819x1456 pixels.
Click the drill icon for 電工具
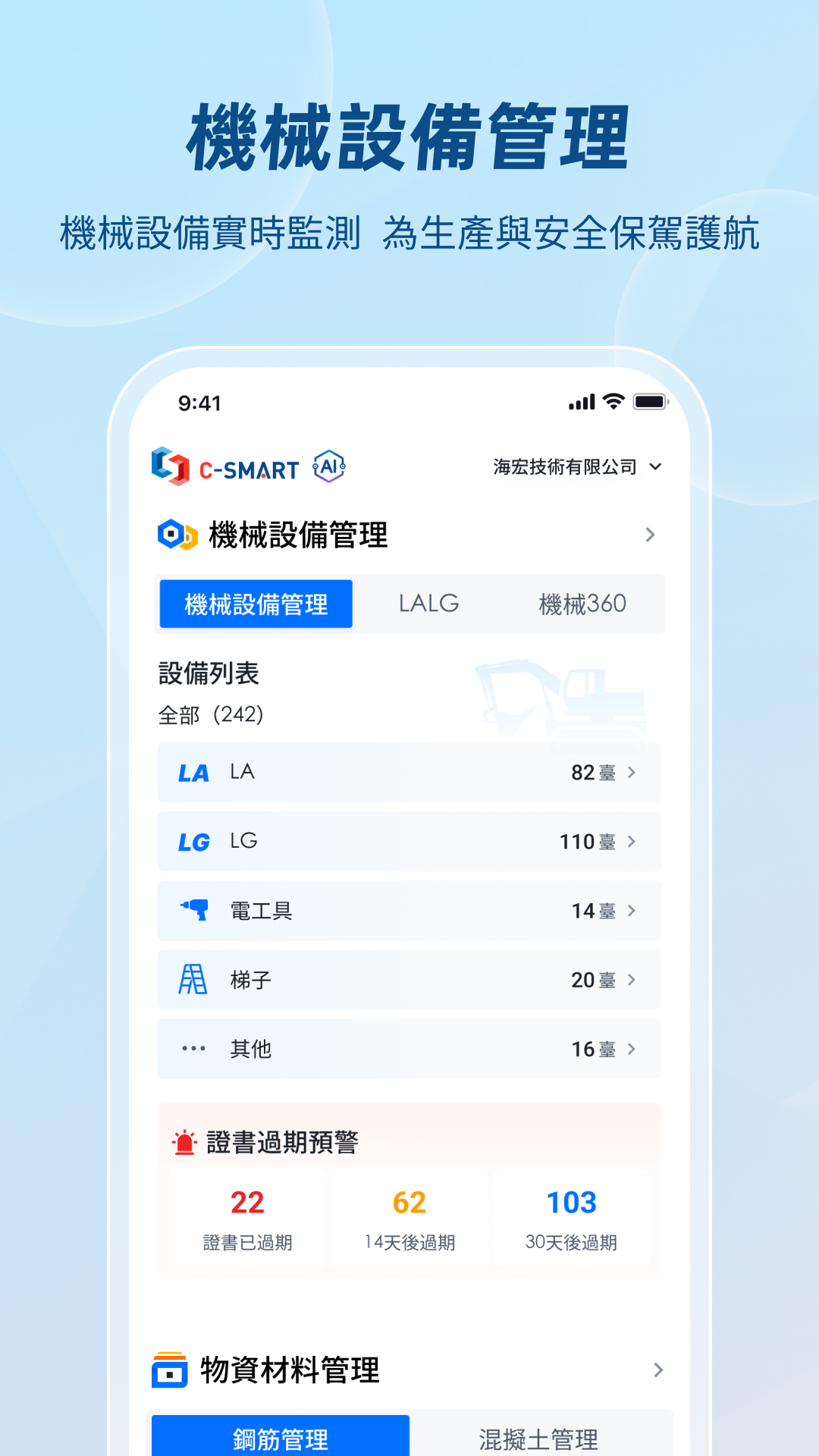tap(194, 911)
